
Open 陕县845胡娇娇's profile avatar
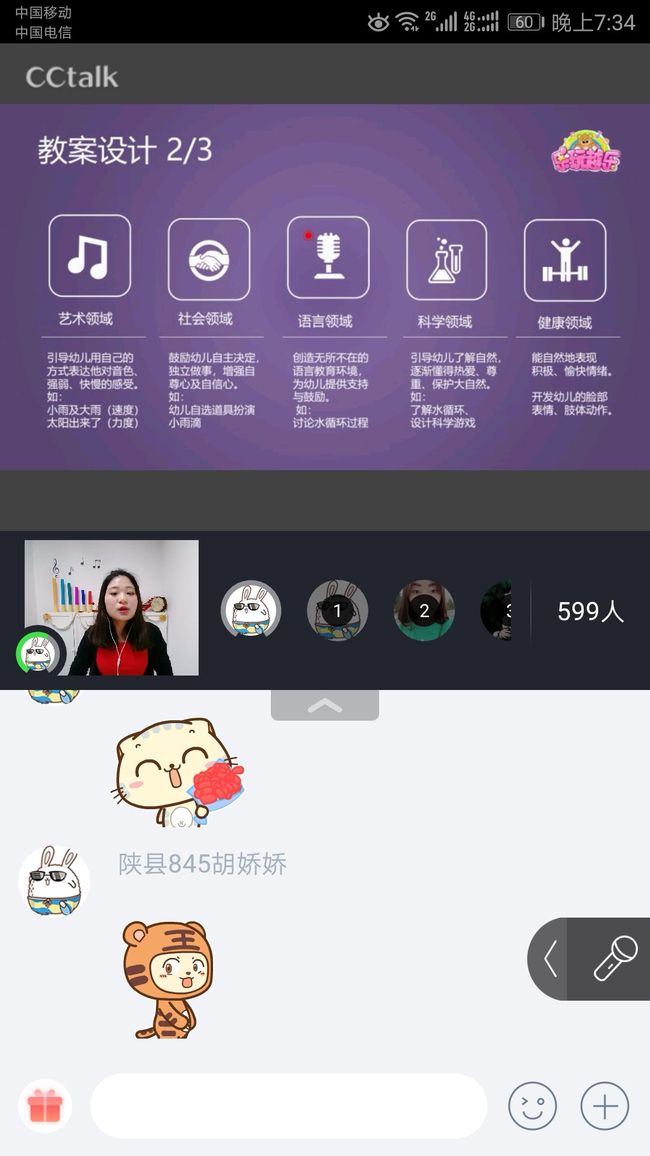pyautogui.click(x=55, y=881)
